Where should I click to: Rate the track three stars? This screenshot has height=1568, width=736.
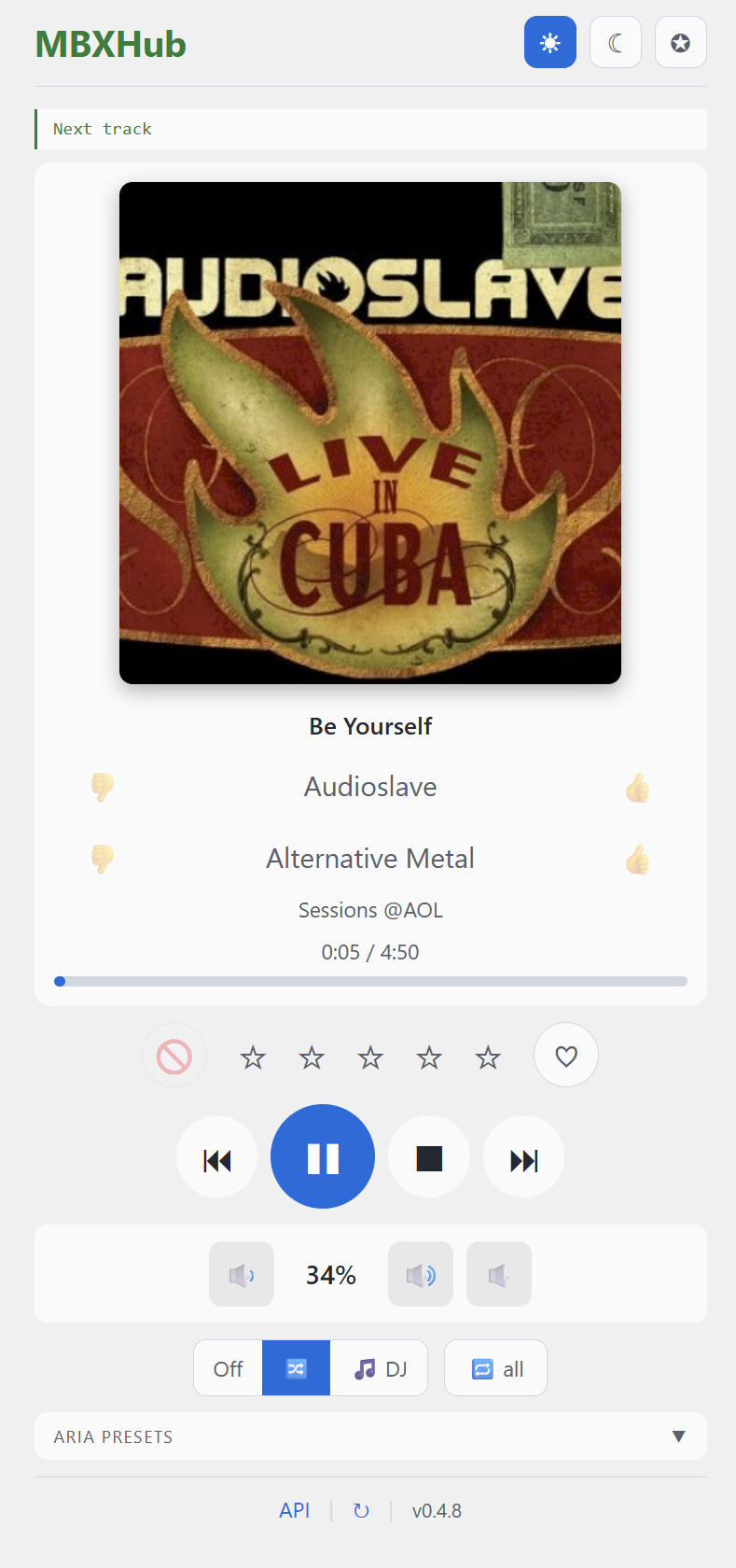coord(370,1057)
